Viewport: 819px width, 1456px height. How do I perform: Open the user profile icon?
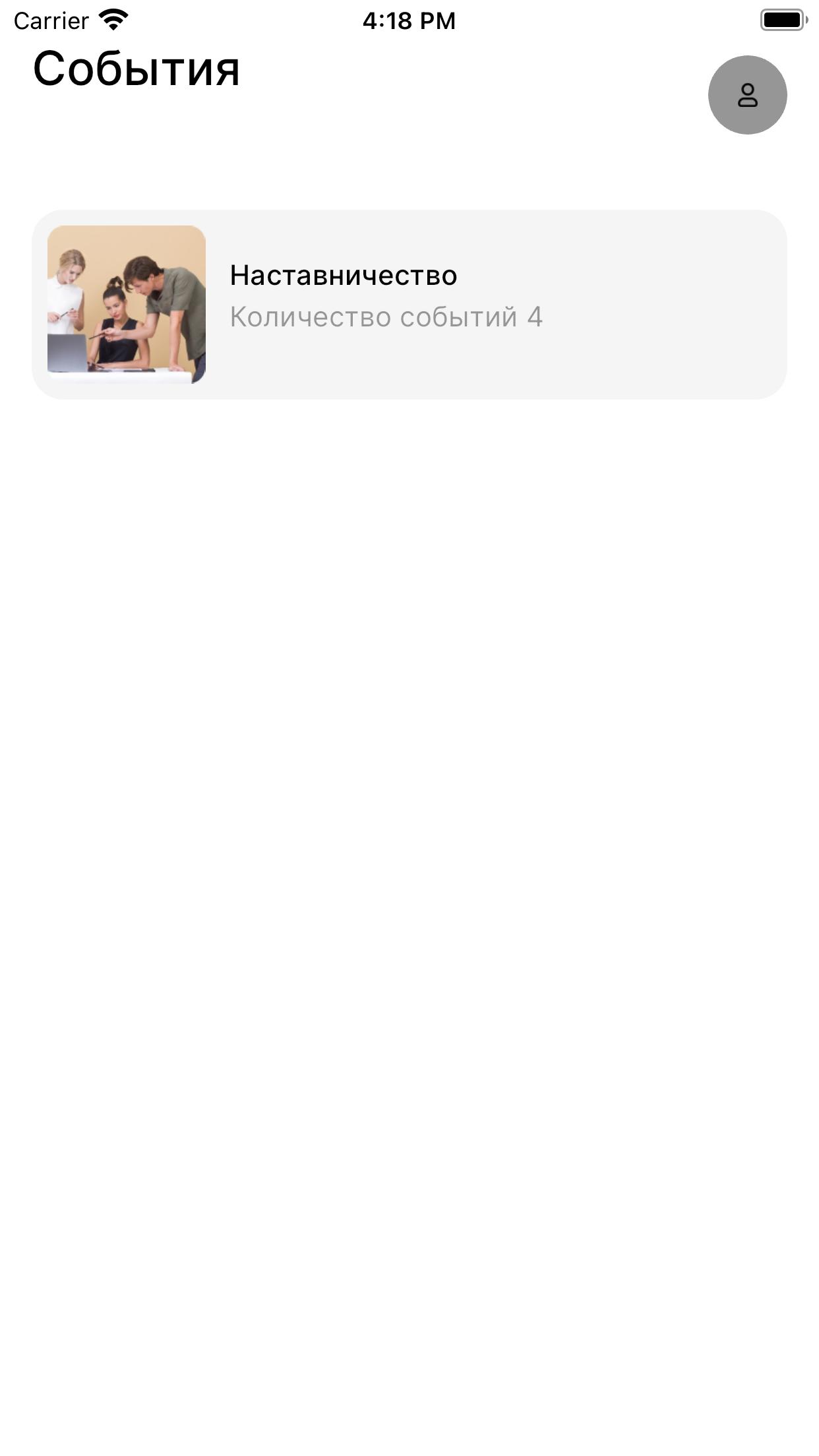[x=747, y=95]
